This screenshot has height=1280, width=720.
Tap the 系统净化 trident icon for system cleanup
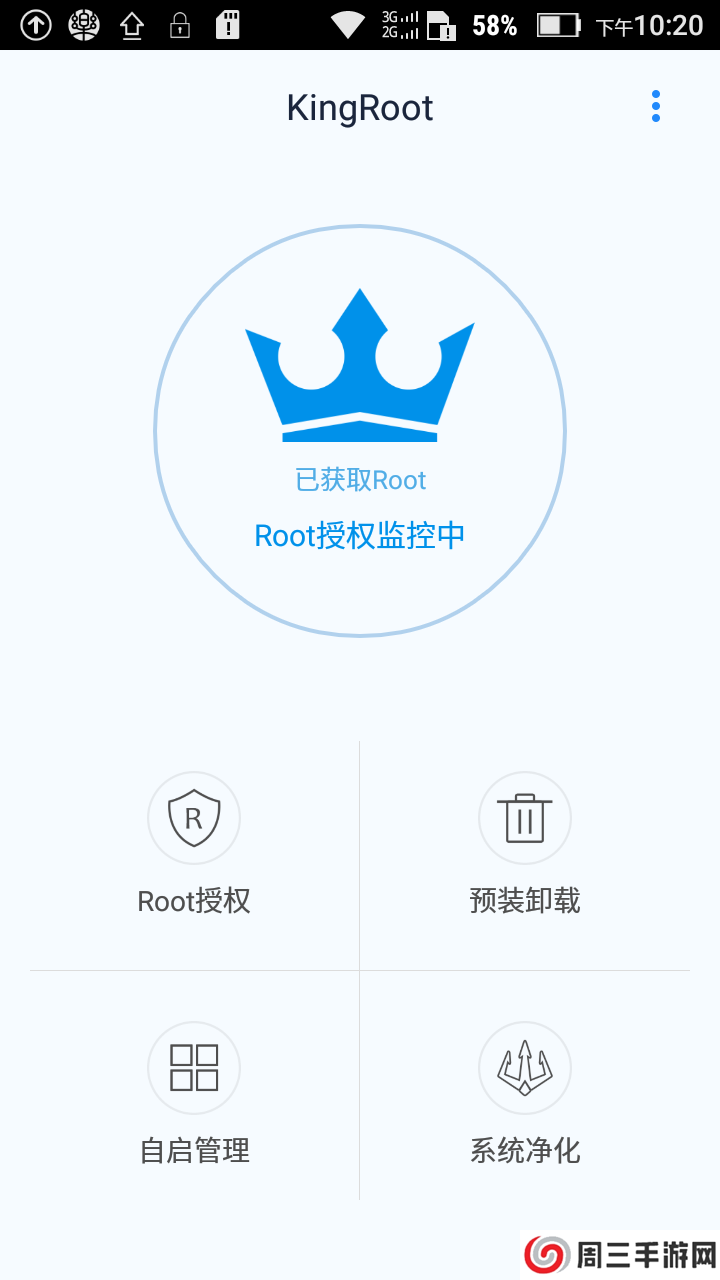pyautogui.click(x=525, y=1068)
